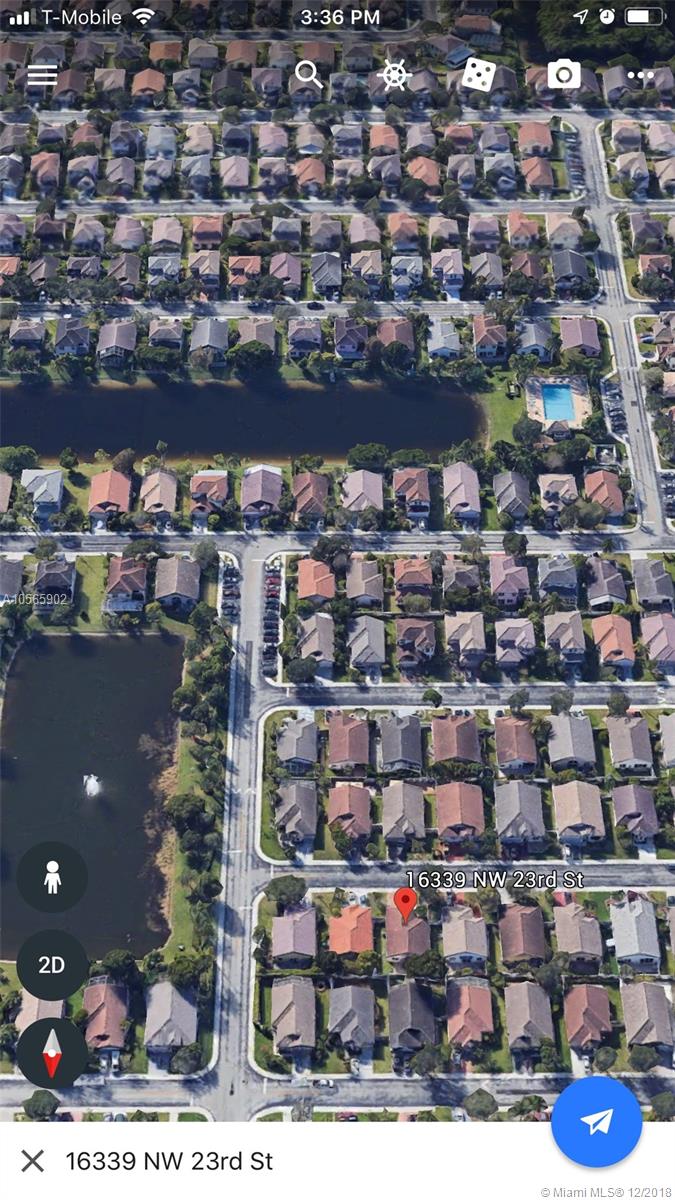Capture a postcard with the camera icon
Screen dimensions: 675x1200
pyautogui.click(x=564, y=75)
